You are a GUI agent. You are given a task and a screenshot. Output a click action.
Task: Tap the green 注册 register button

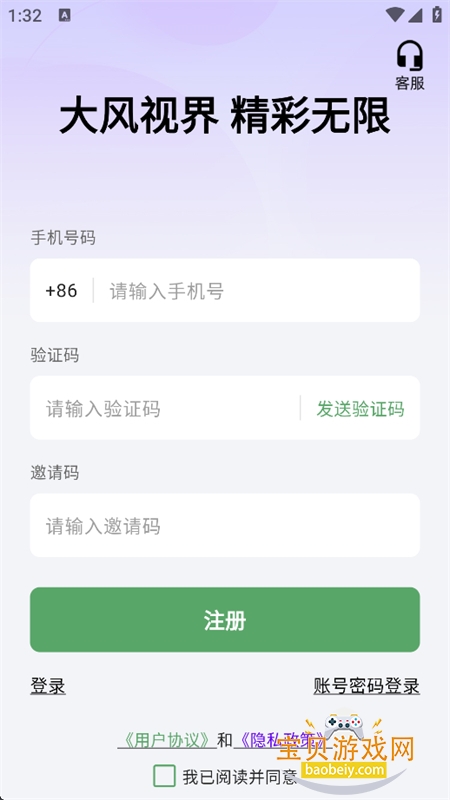[x=224, y=620]
